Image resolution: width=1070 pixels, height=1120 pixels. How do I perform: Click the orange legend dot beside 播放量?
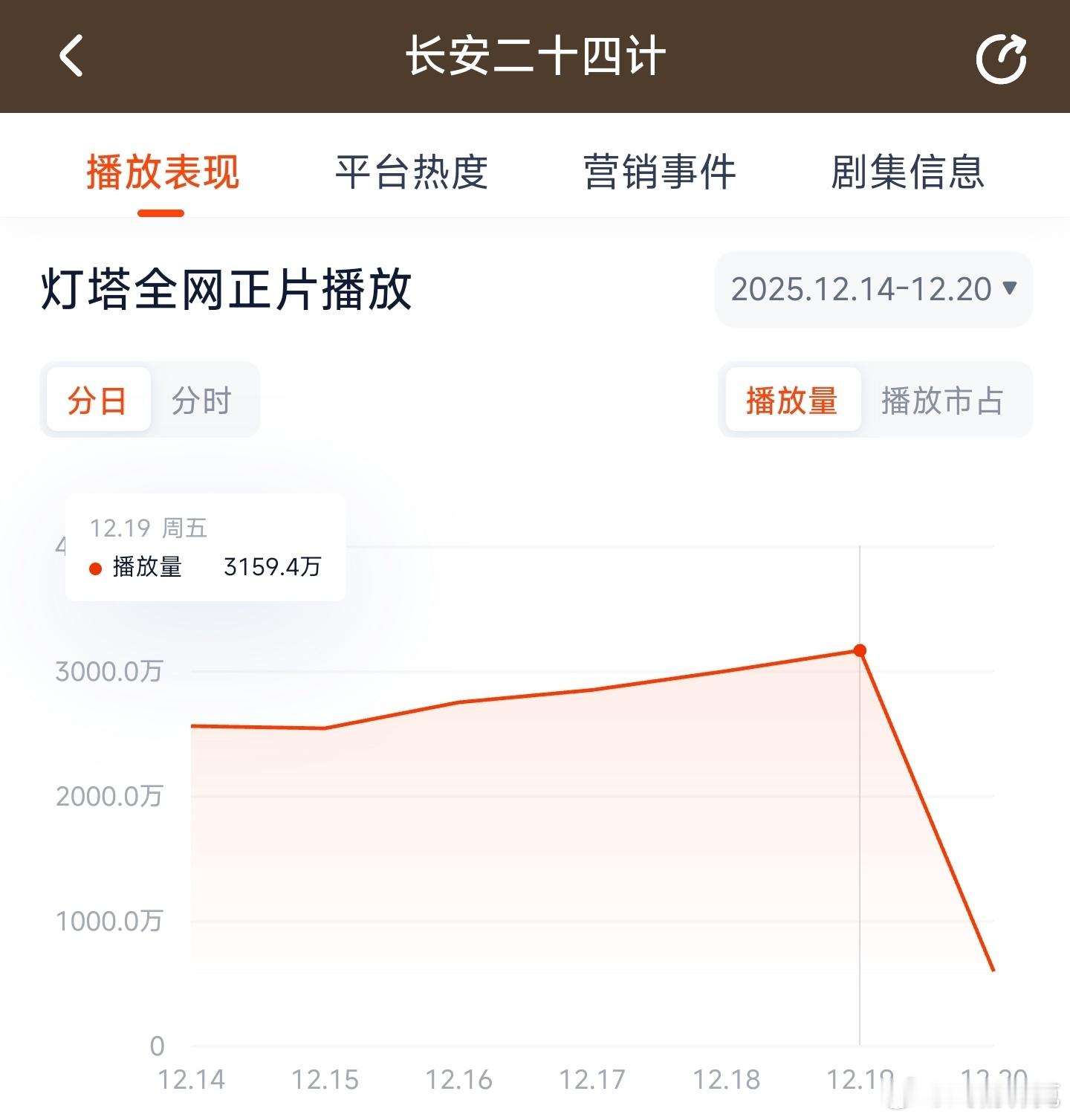(95, 569)
